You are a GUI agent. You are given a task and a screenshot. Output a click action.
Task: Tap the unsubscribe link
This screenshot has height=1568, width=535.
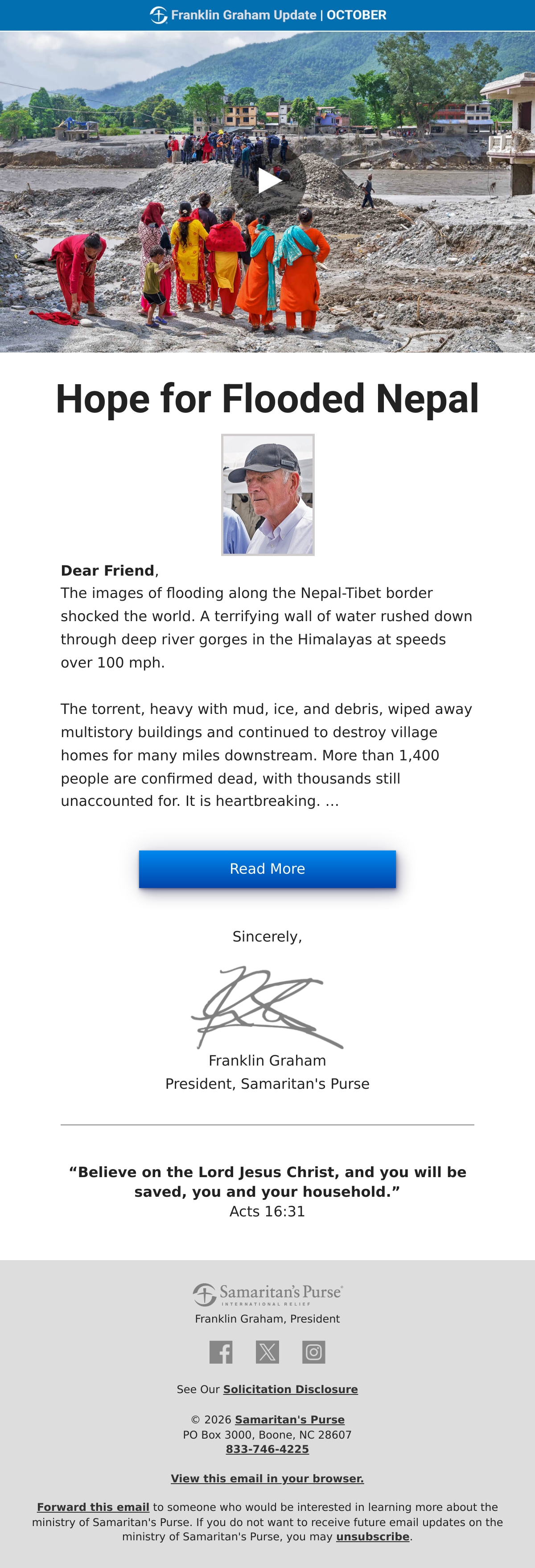[x=373, y=1537]
